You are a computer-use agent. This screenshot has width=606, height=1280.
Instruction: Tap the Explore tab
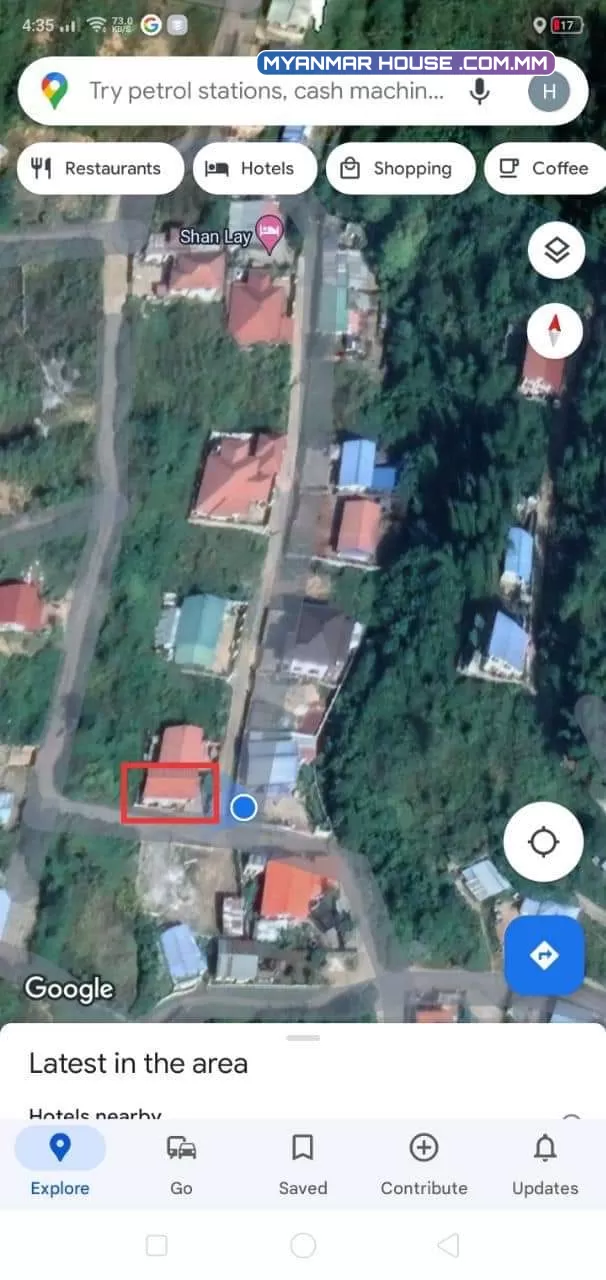point(60,1165)
